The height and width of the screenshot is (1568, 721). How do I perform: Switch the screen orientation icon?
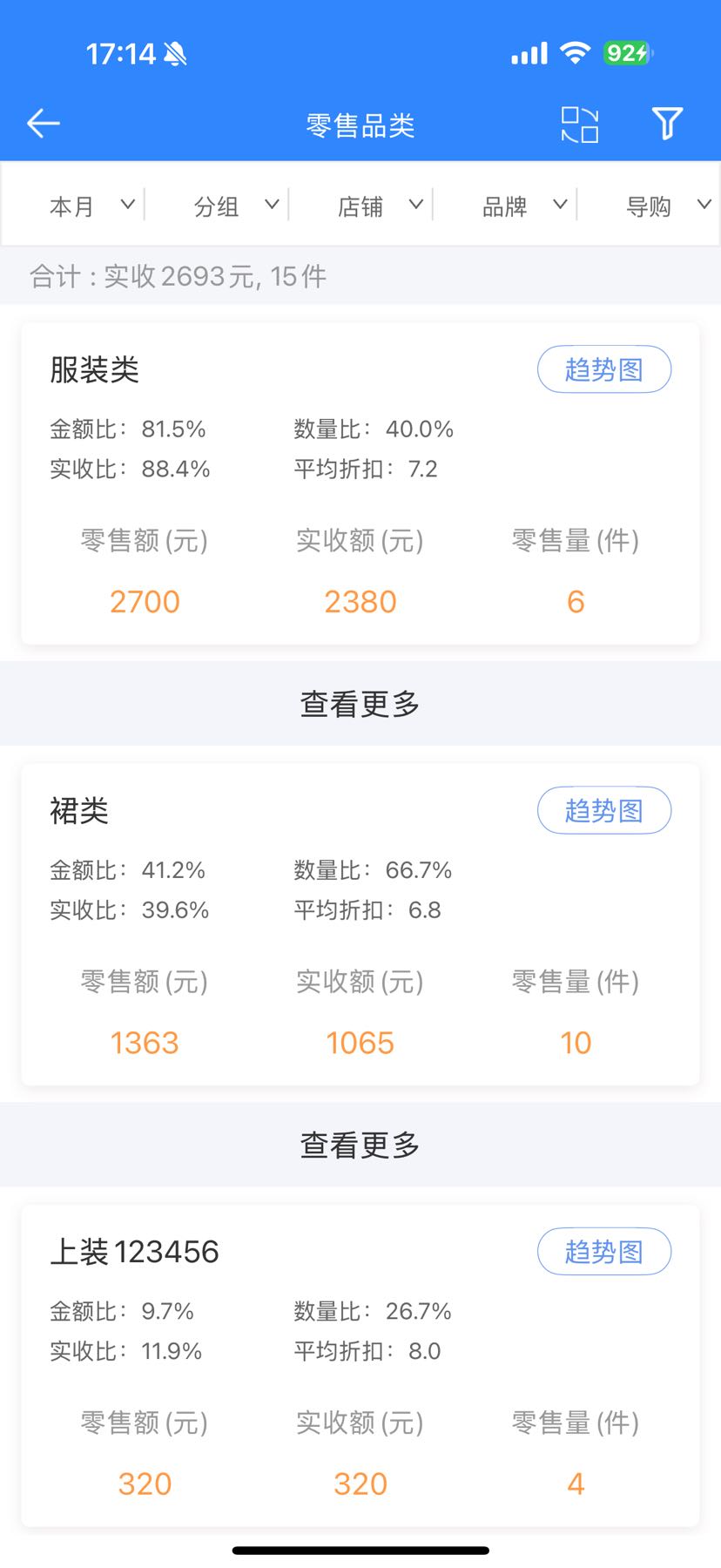(x=580, y=125)
